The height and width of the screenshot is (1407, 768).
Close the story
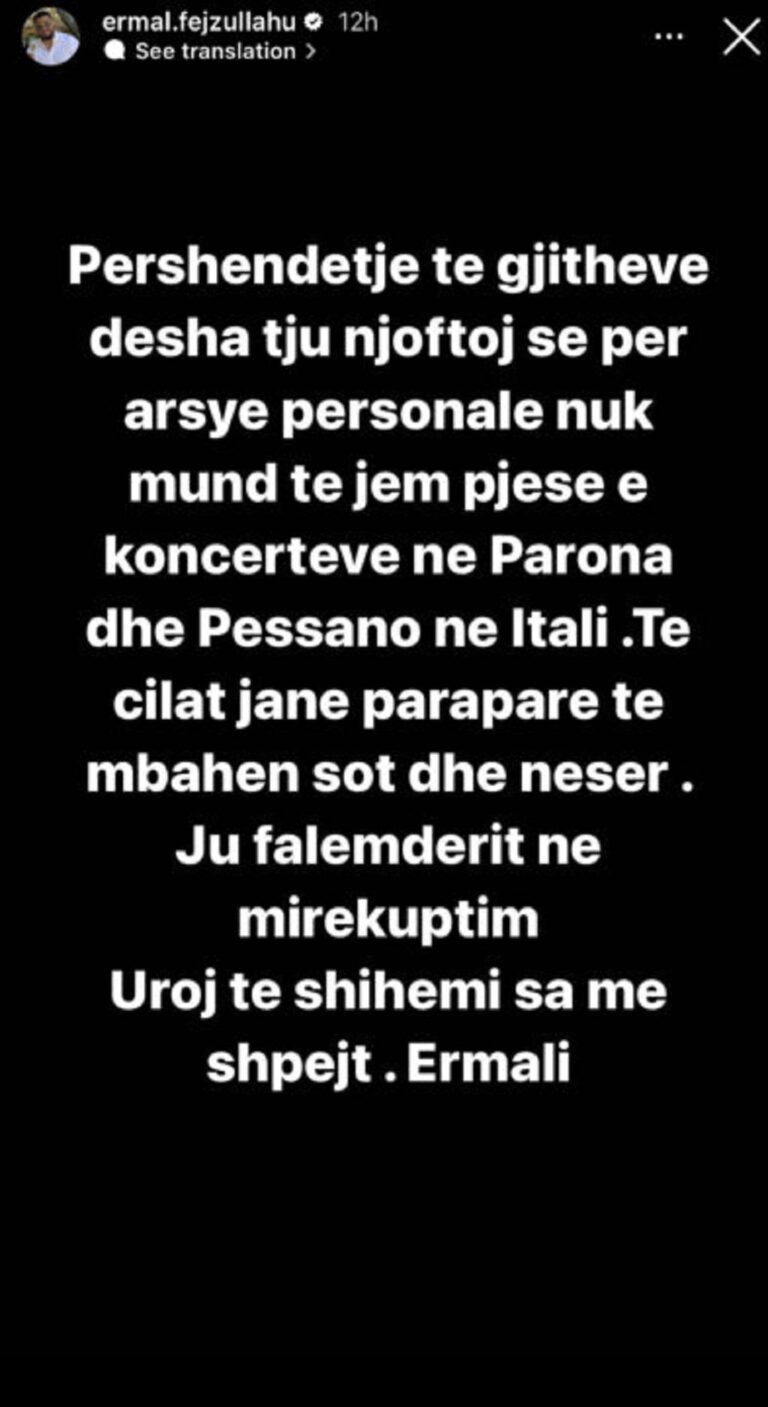pos(741,37)
